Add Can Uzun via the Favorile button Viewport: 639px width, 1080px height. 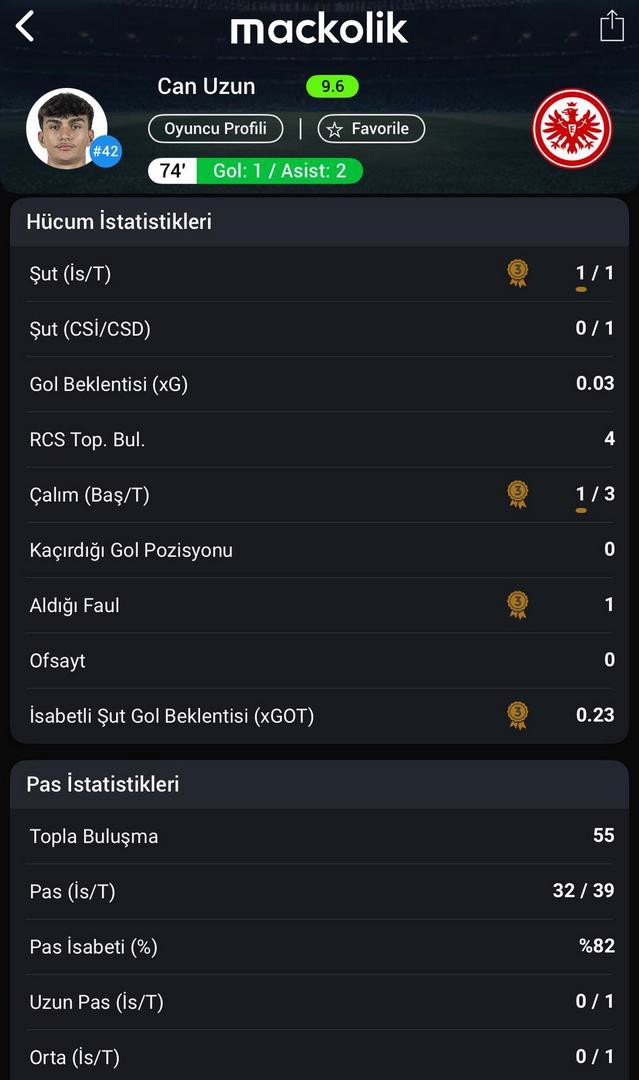[371, 129]
